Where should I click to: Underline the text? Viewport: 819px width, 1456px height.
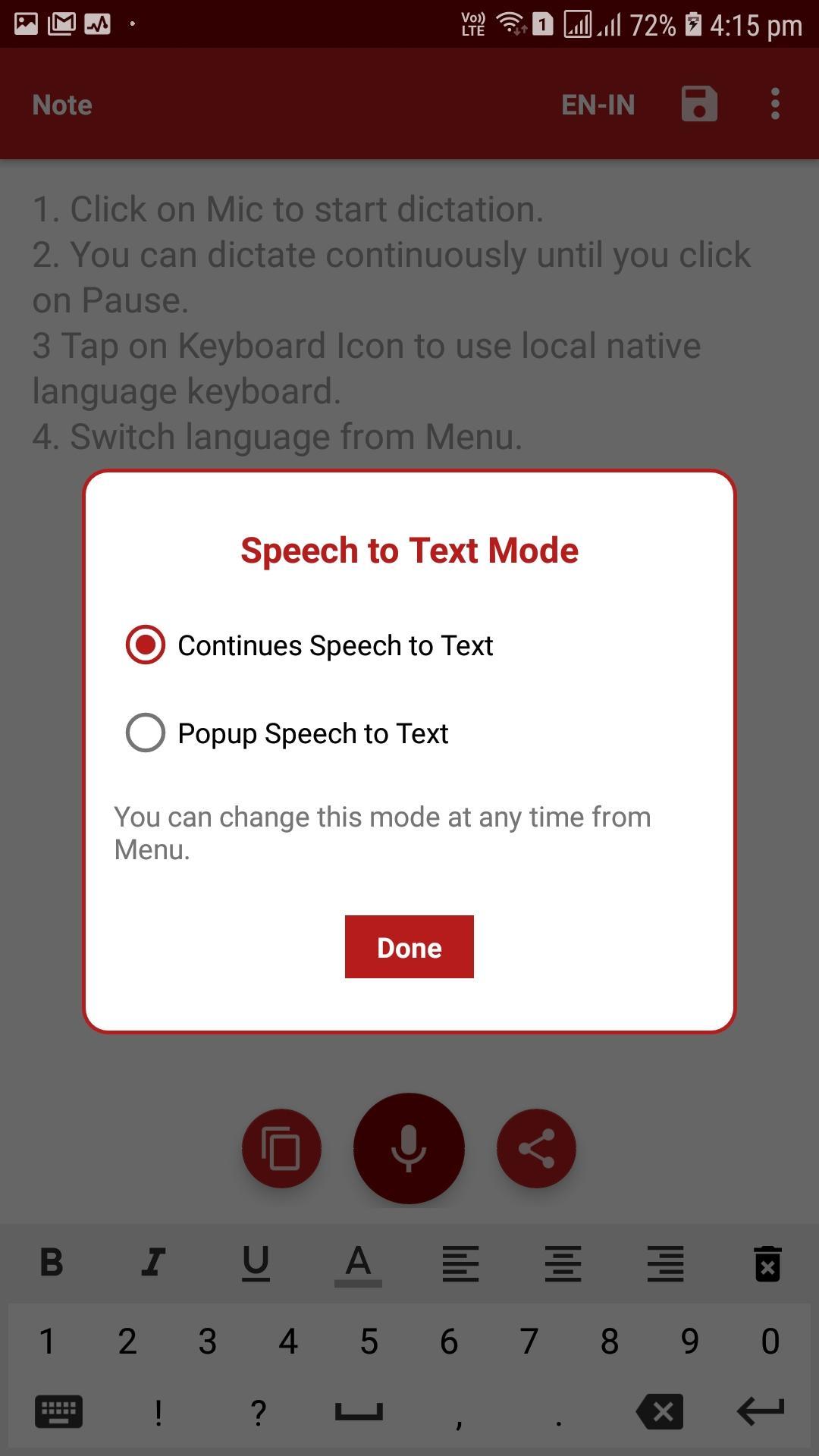tap(256, 1263)
